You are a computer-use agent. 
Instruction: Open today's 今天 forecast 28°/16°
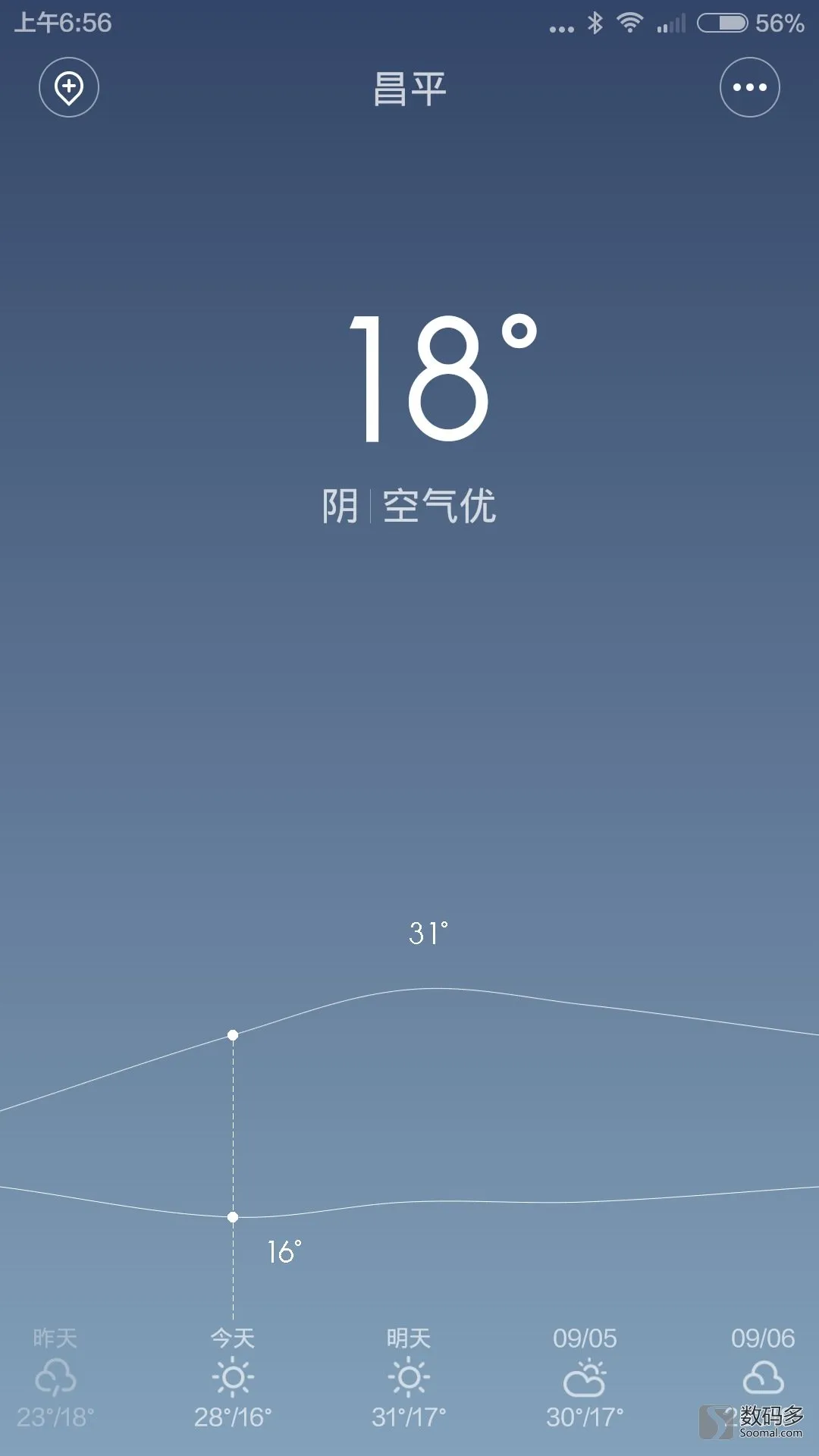pos(233,1378)
